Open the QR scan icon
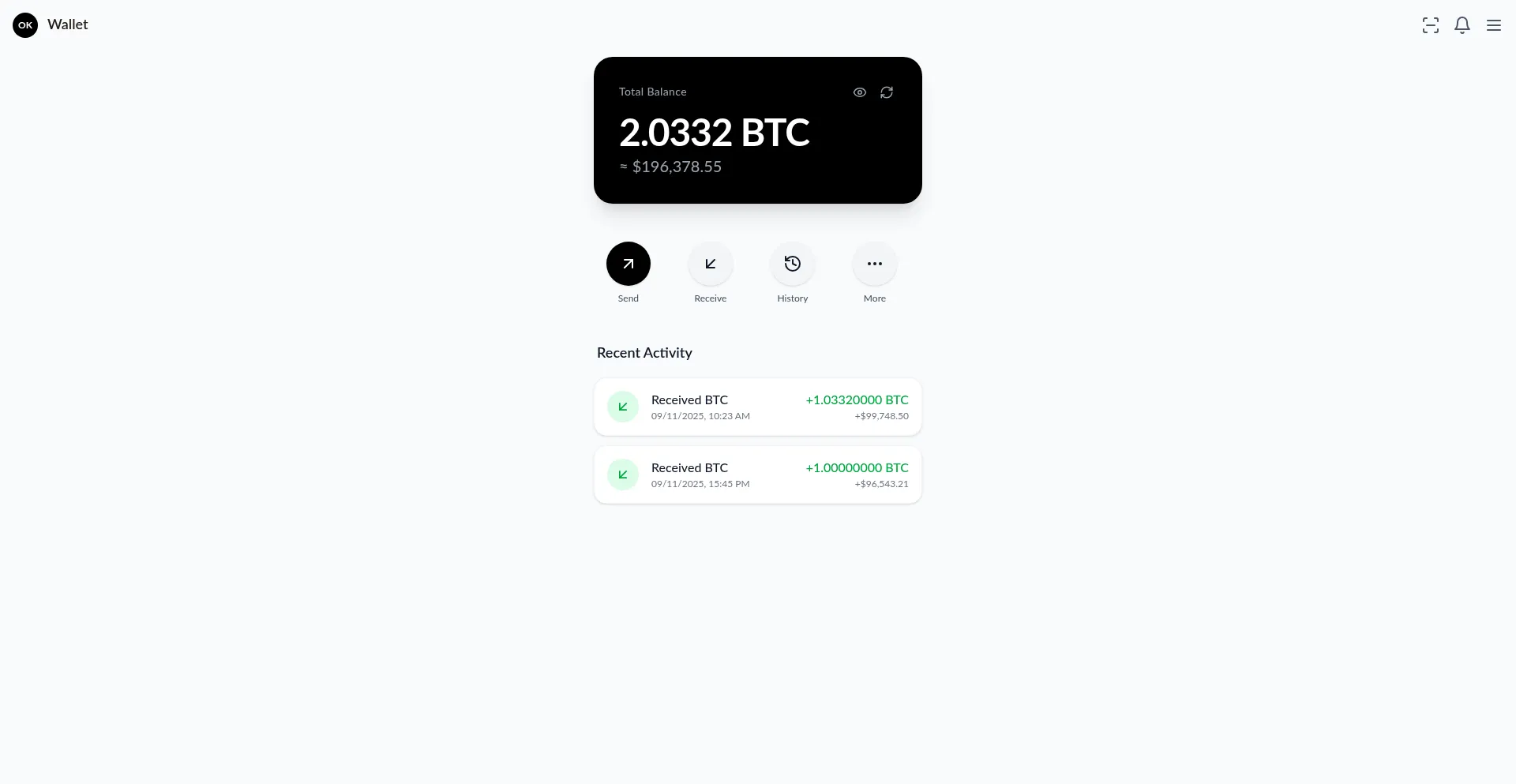Screen dimensions: 1516x784 [x=1430, y=25]
